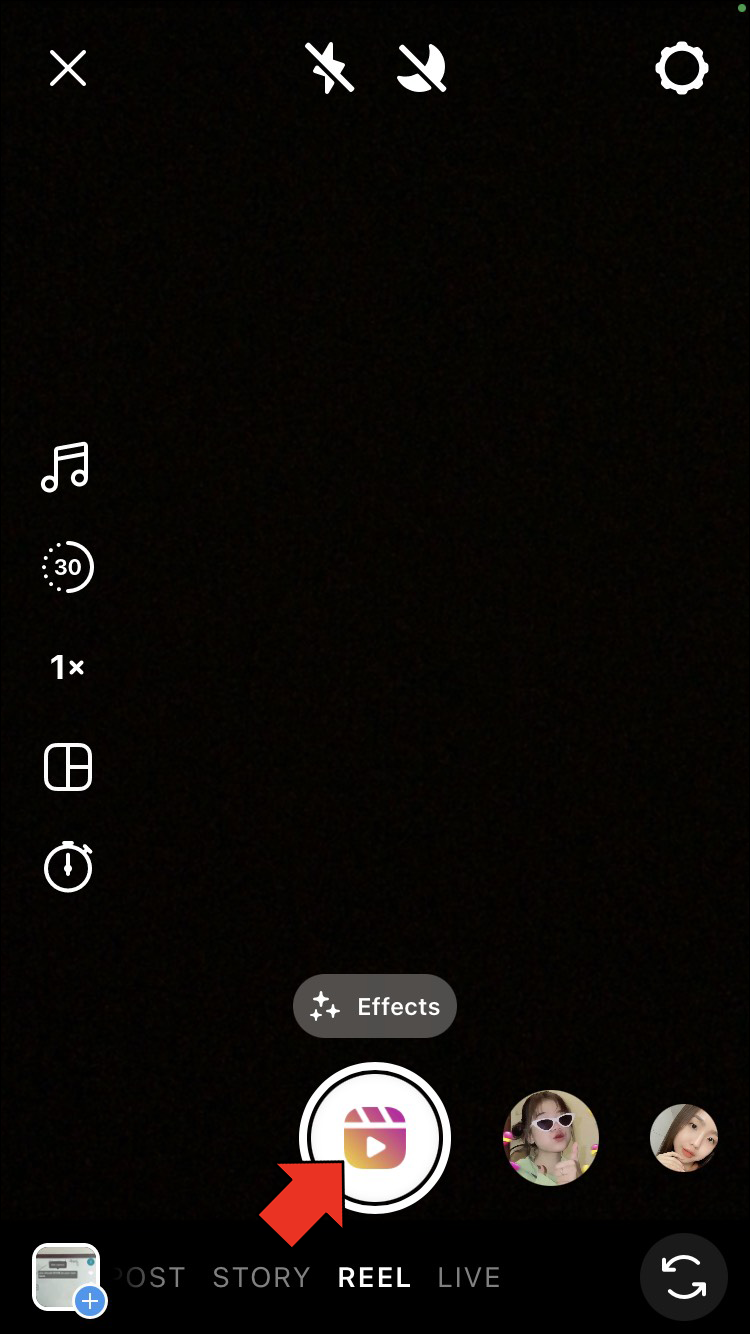This screenshot has width=750, height=1334.
Task: Open the Effects chip
Action: [375, 1006]
